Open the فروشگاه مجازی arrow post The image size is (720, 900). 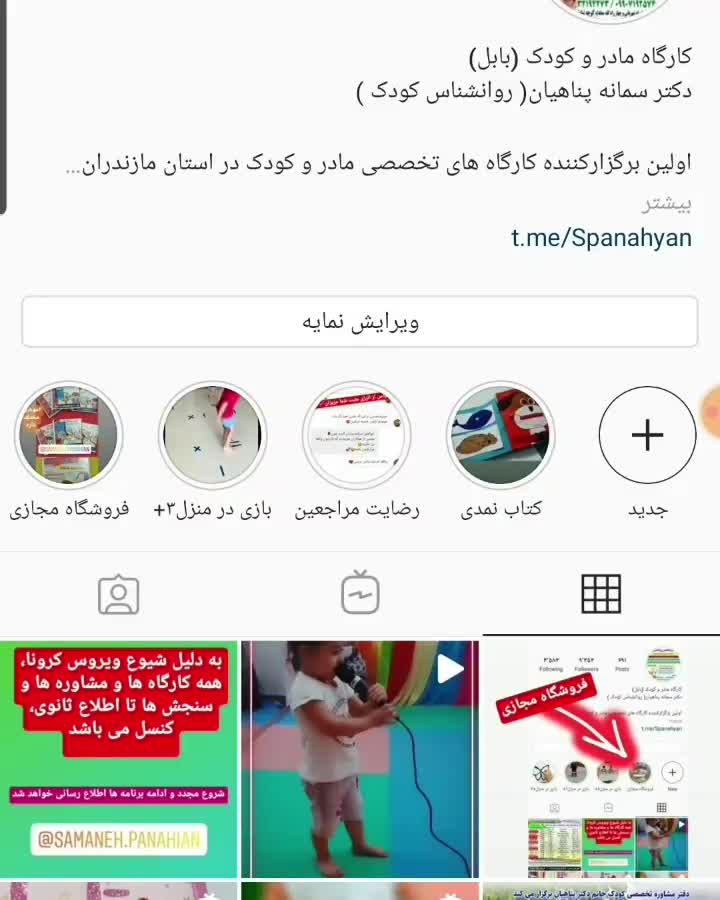pyautogui.click(x=601, y=760)
